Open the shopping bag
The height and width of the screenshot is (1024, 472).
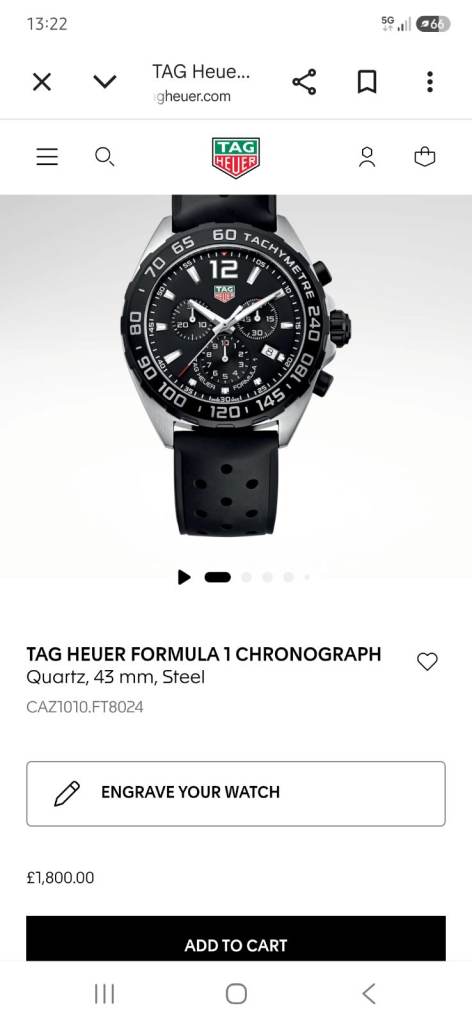(x=425, y=157)
